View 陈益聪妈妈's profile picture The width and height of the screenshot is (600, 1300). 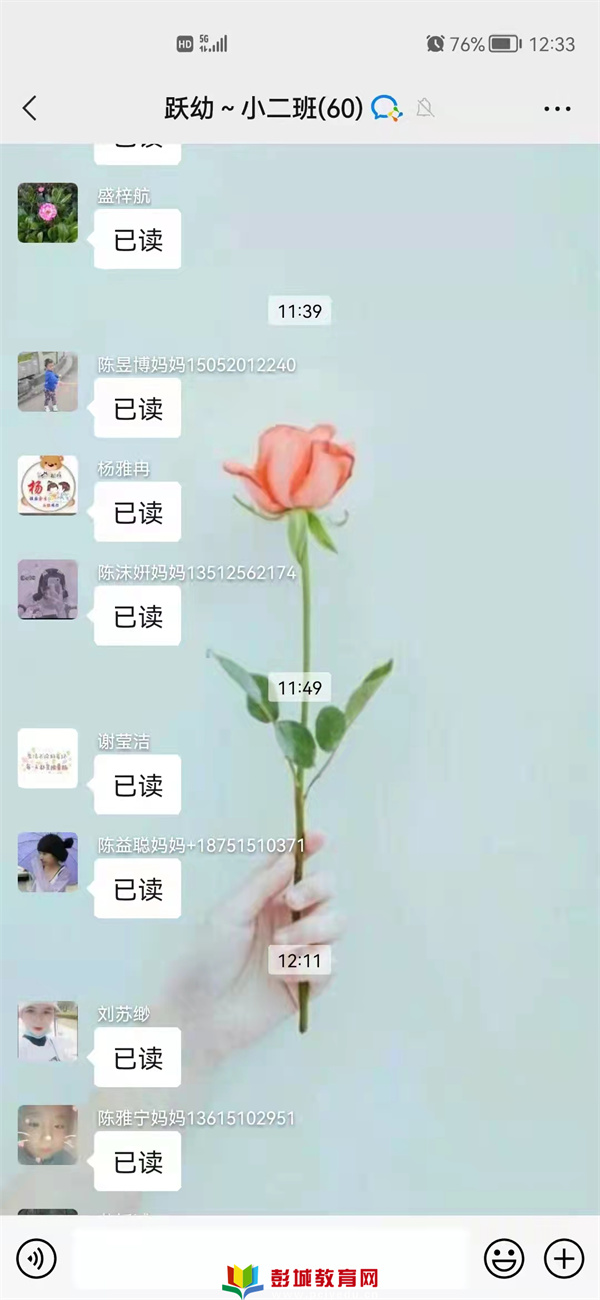pyautogui.click(x=47, y=862)
